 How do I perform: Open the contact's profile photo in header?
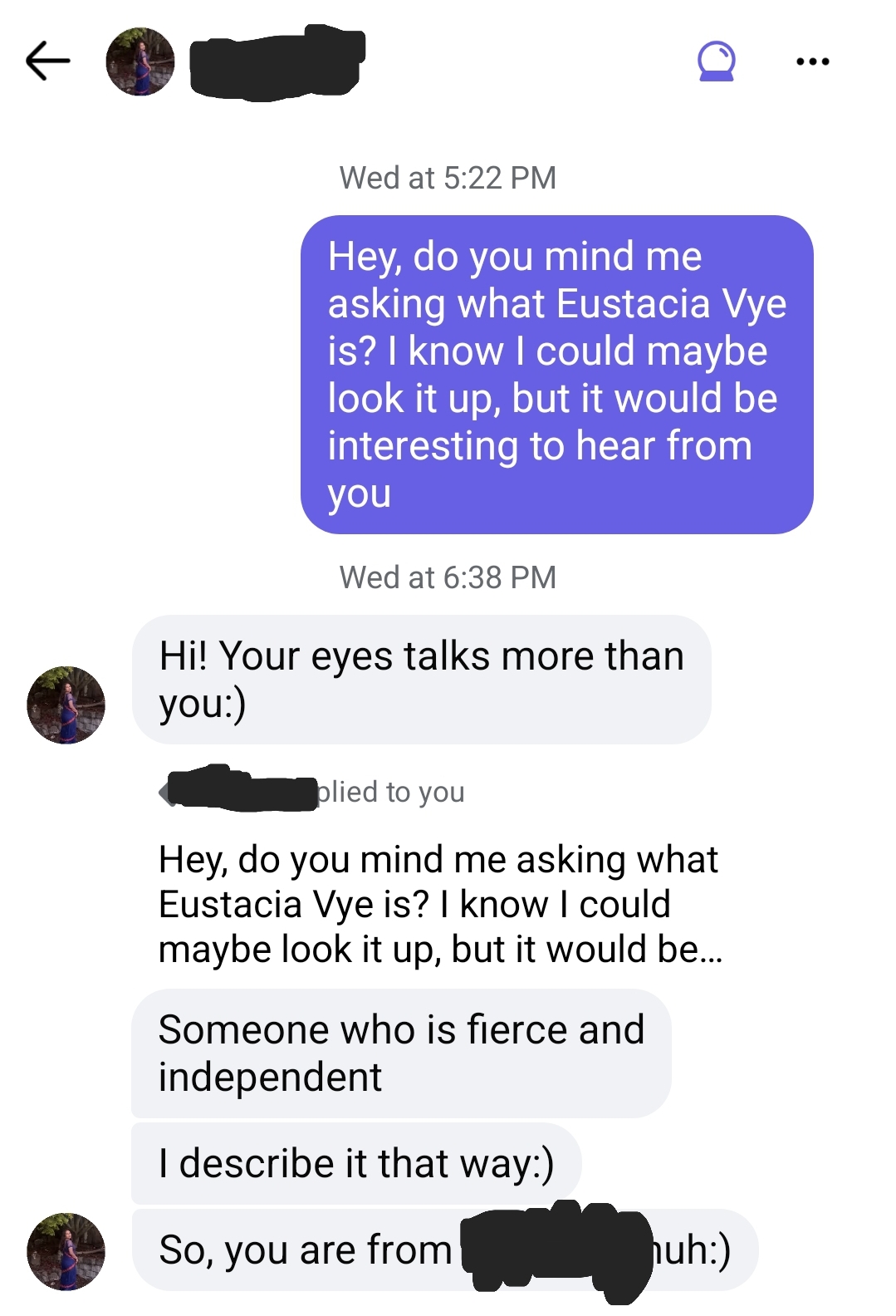[140, 61]
